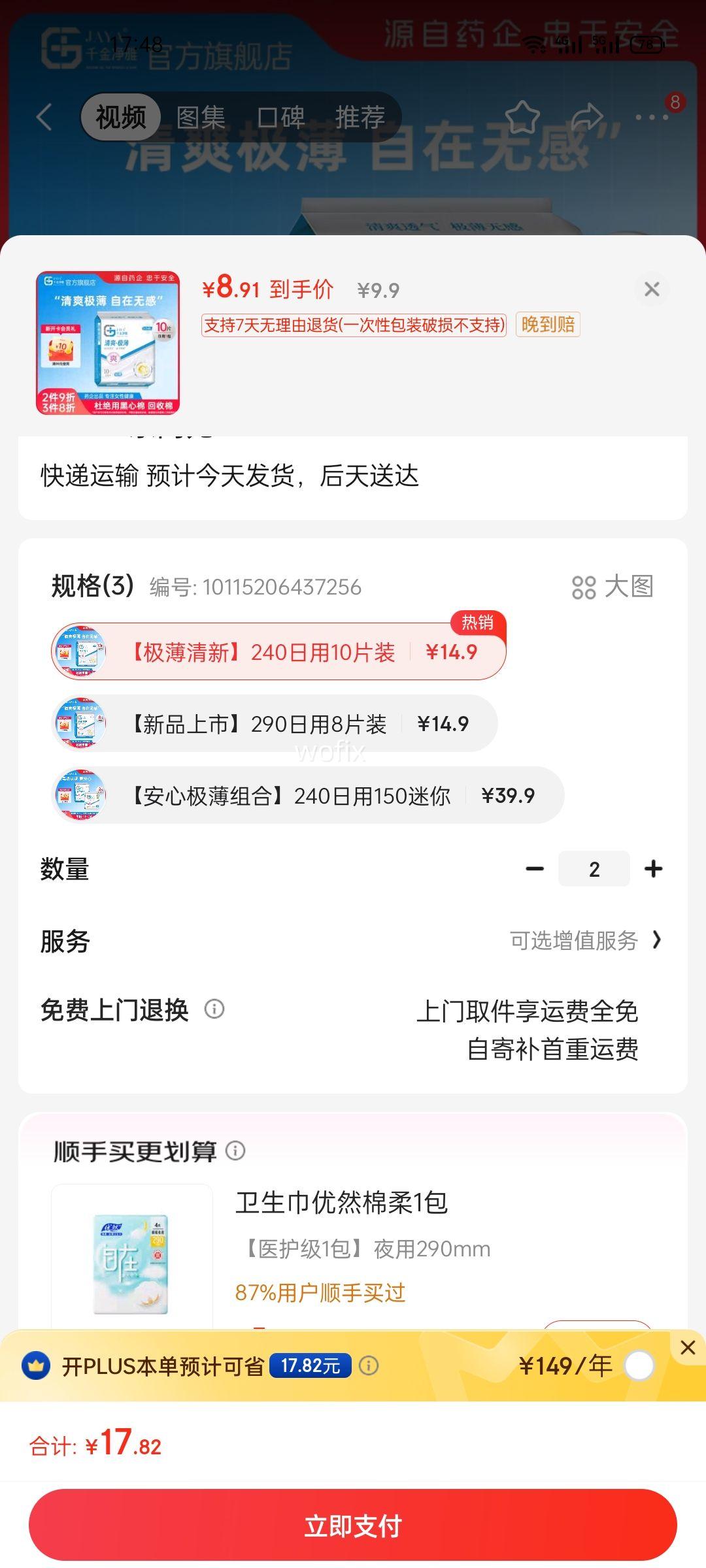Viewport: 706px width, 1568px height.
Task: Switch to the 图集 tab
Action: click(x=199, y=116)
